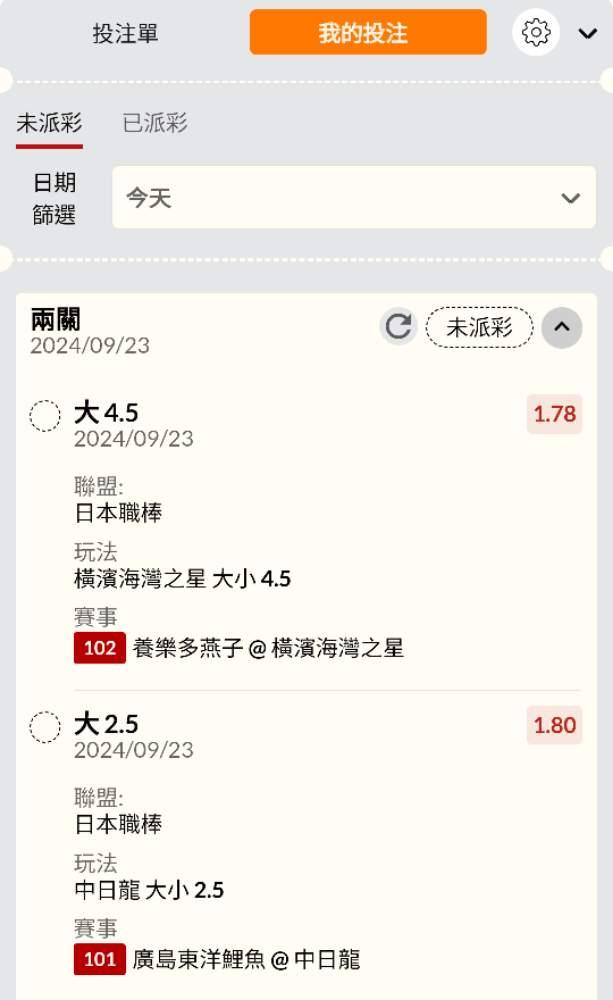Open the settings gear

point(536,33)
